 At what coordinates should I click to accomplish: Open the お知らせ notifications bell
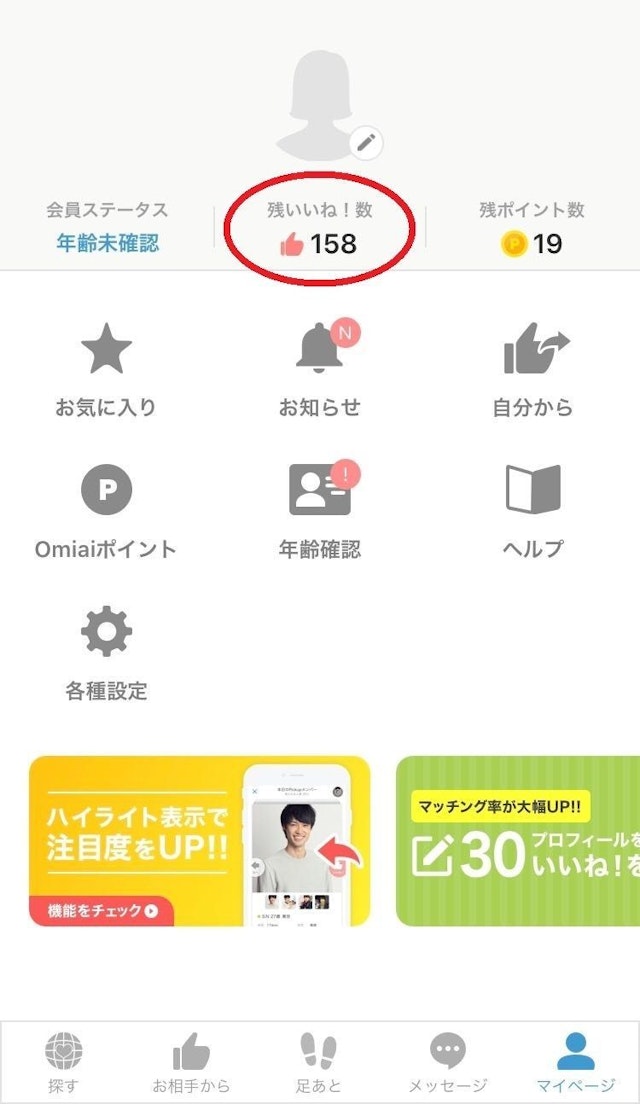click(x=320, y=370)
